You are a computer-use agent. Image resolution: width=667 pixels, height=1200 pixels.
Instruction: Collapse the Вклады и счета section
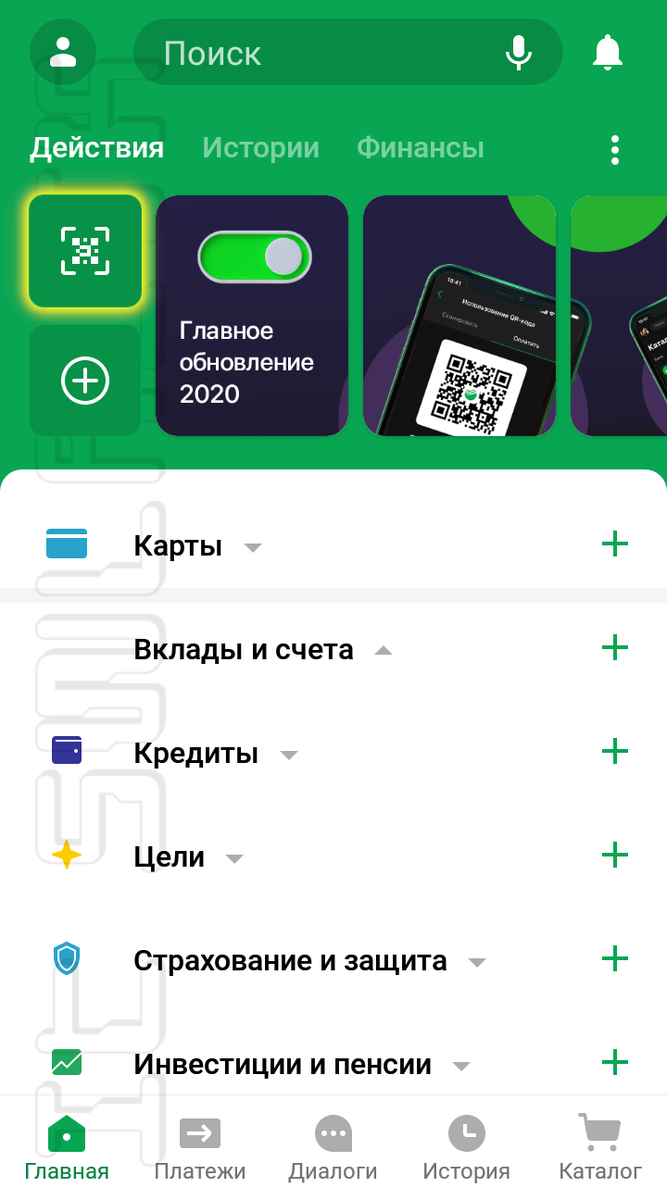382,651
